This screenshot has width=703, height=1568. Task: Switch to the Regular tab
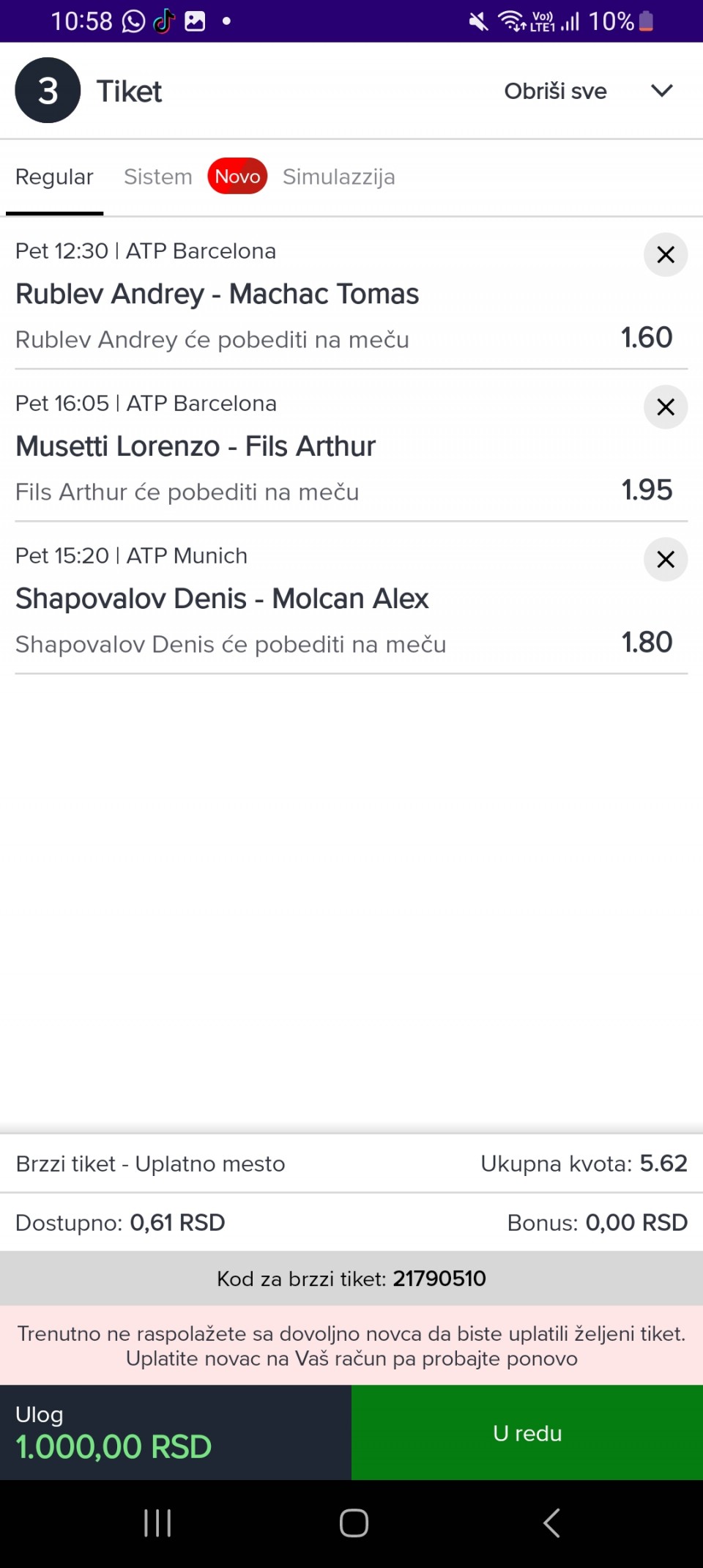click(x=54, y=177)
